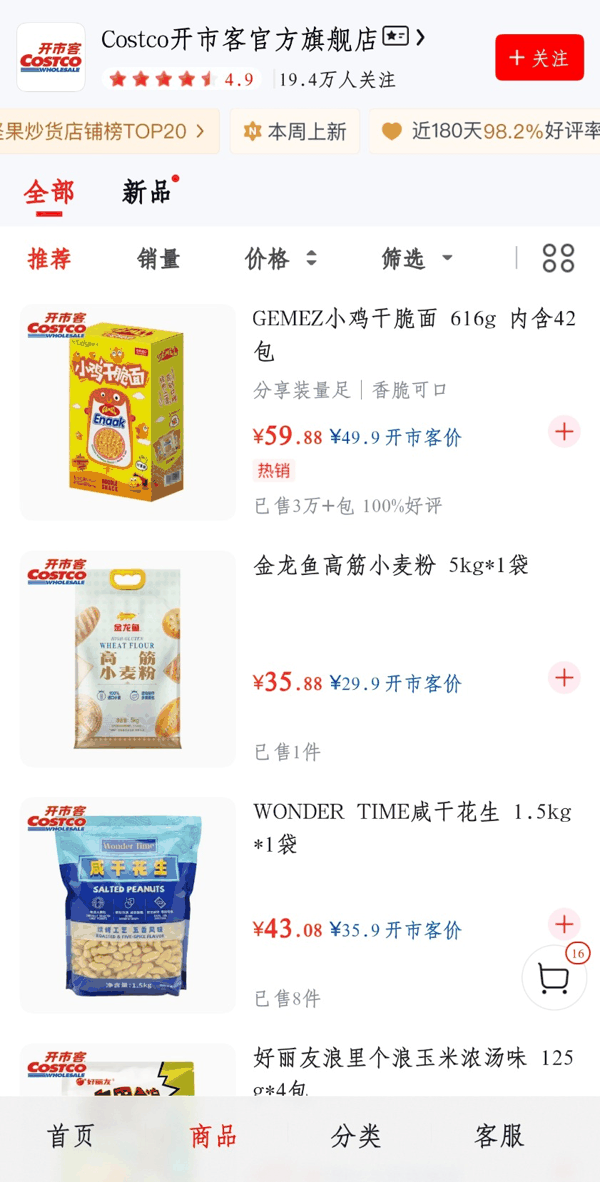
Task: Add WONDER TIME咸干花生 to the cart
Action: pos(564,924)
